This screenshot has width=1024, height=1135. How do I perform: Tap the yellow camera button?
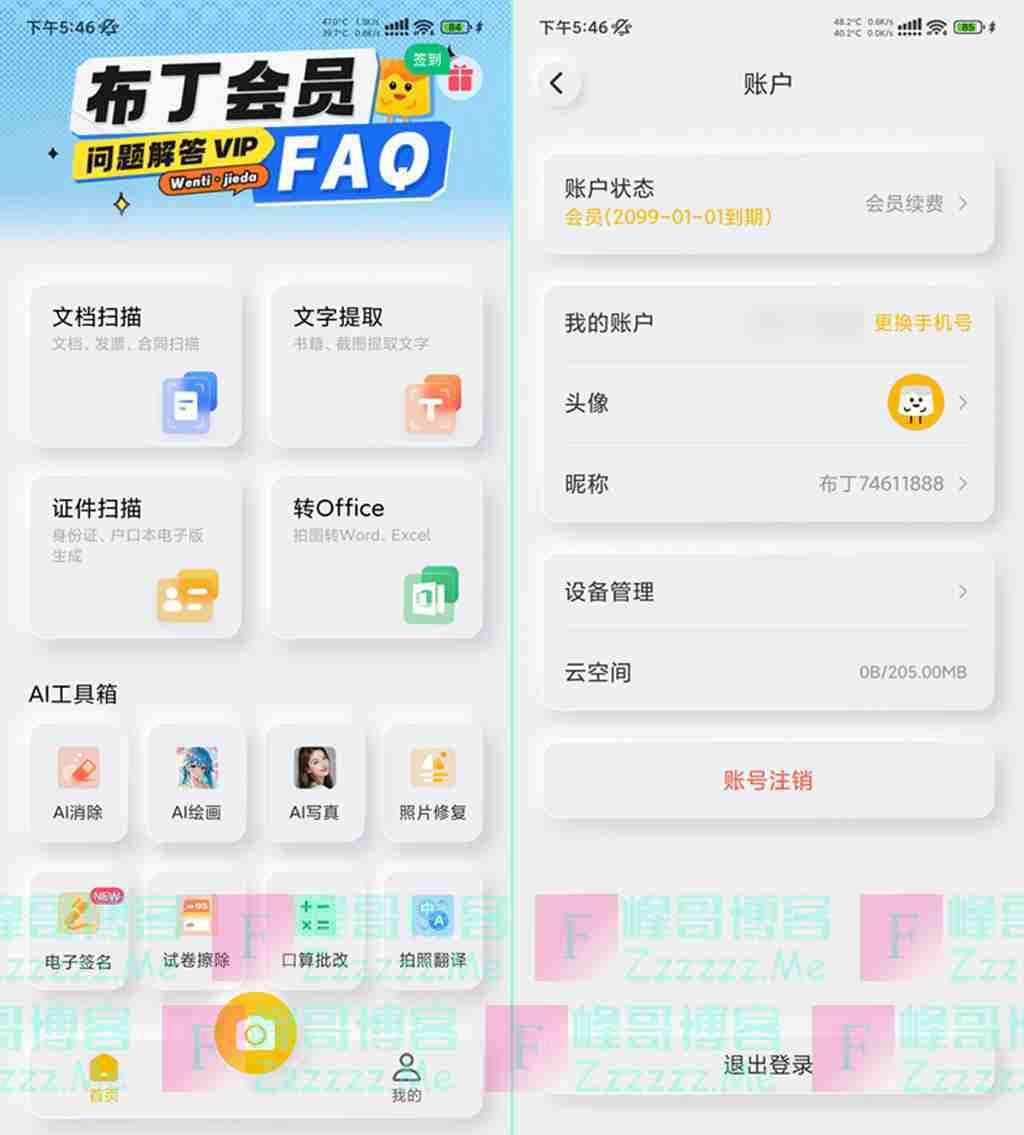[255, 1033]
